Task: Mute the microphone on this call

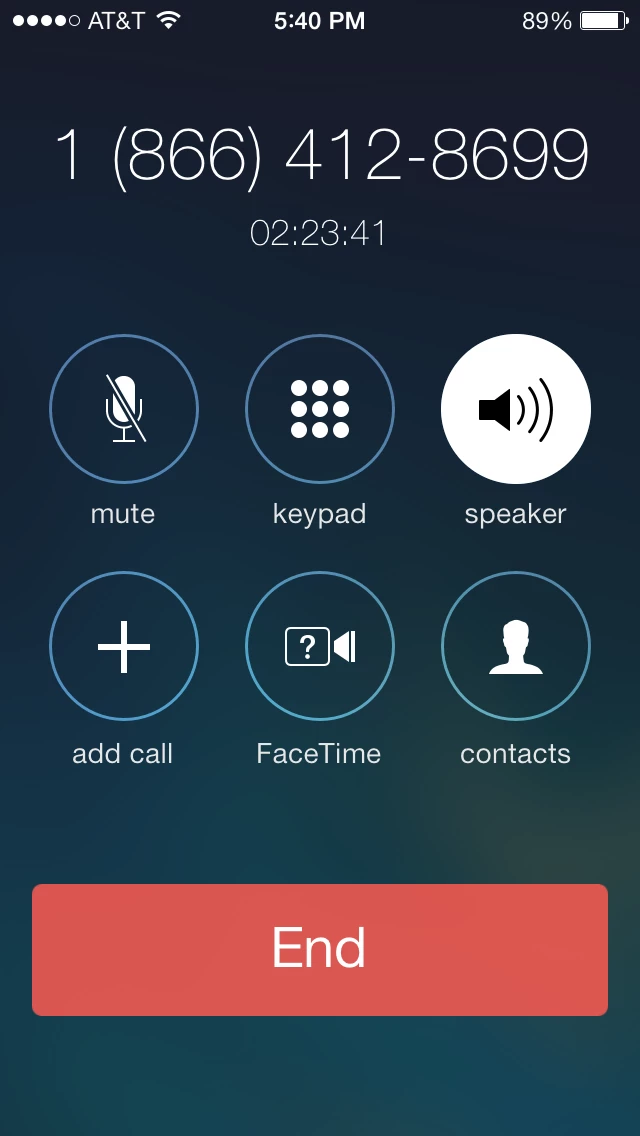Action: click(x=124, y=409)
